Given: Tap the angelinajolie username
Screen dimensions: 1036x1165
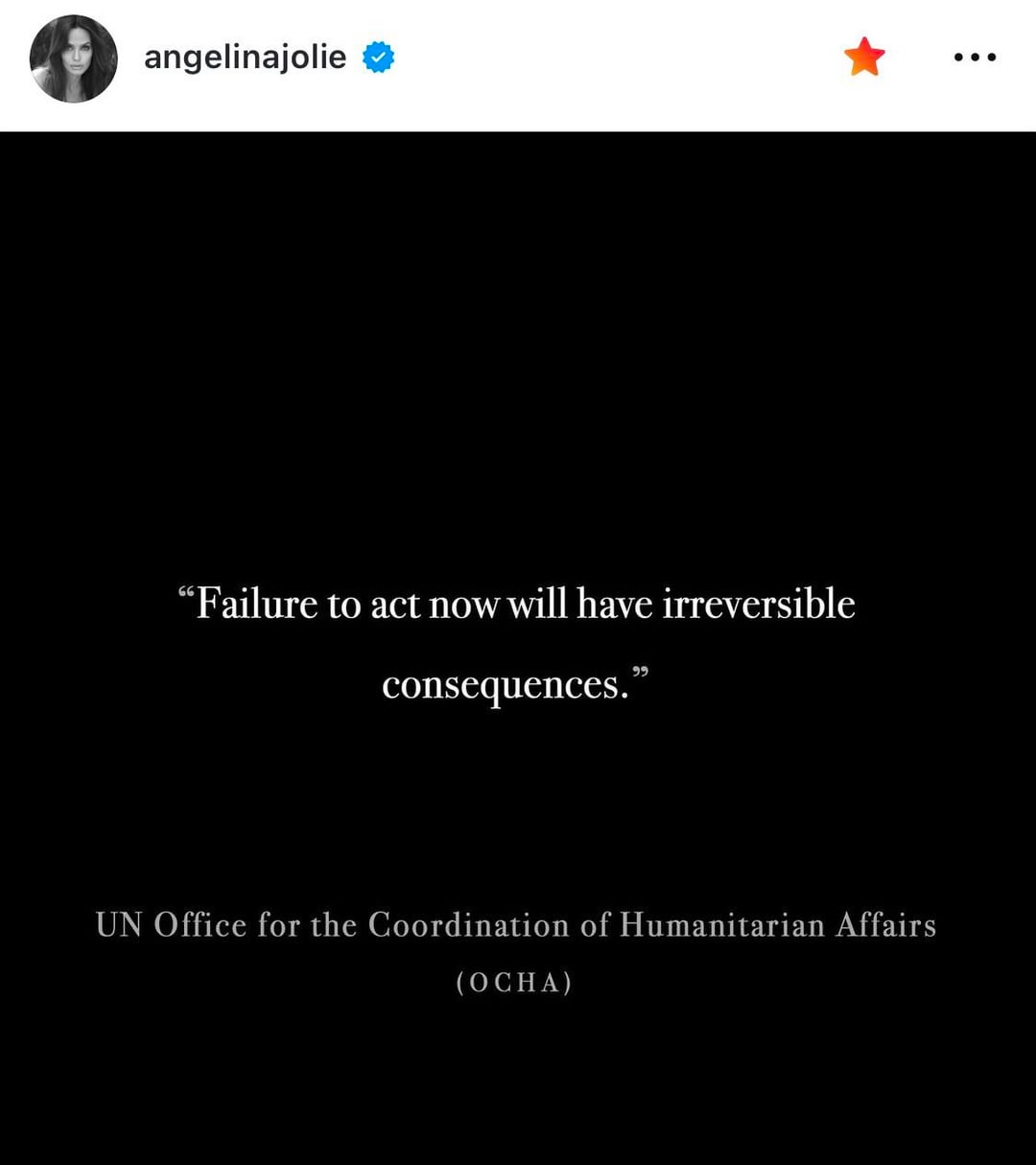Looking at the screenshot, I should (x=245, y=57).
